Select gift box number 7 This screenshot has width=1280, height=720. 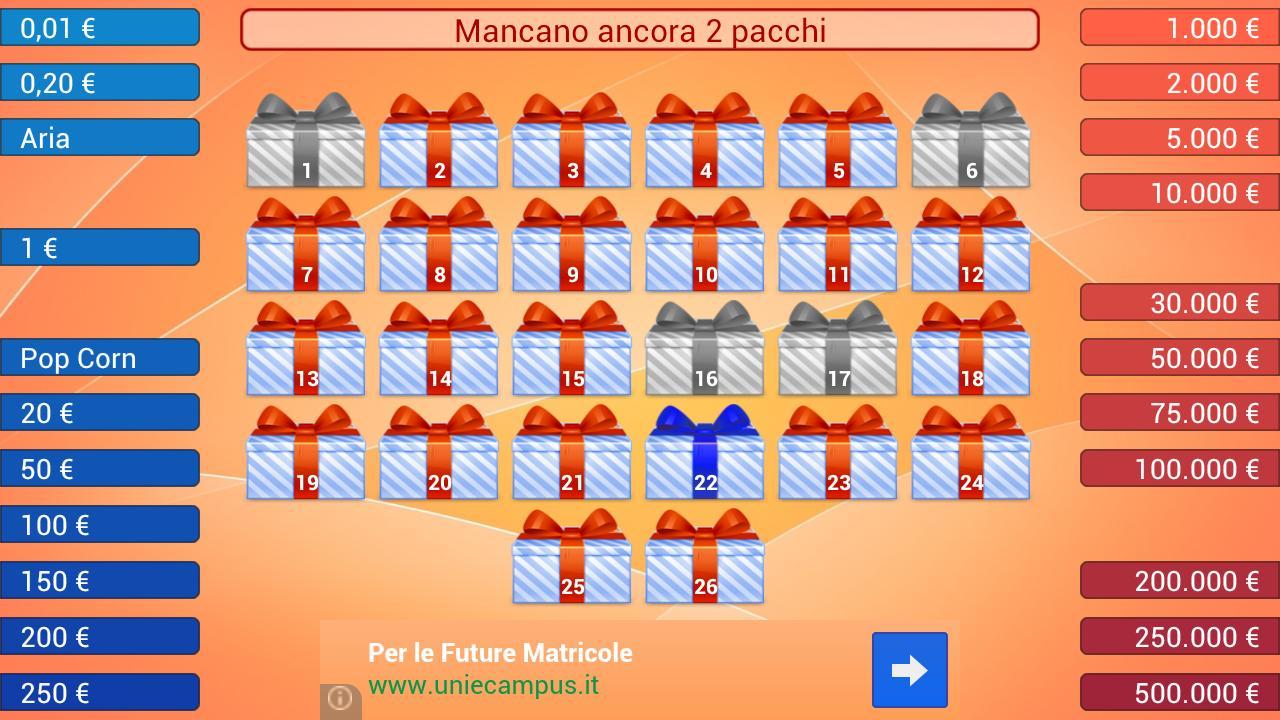pos(306,249)
